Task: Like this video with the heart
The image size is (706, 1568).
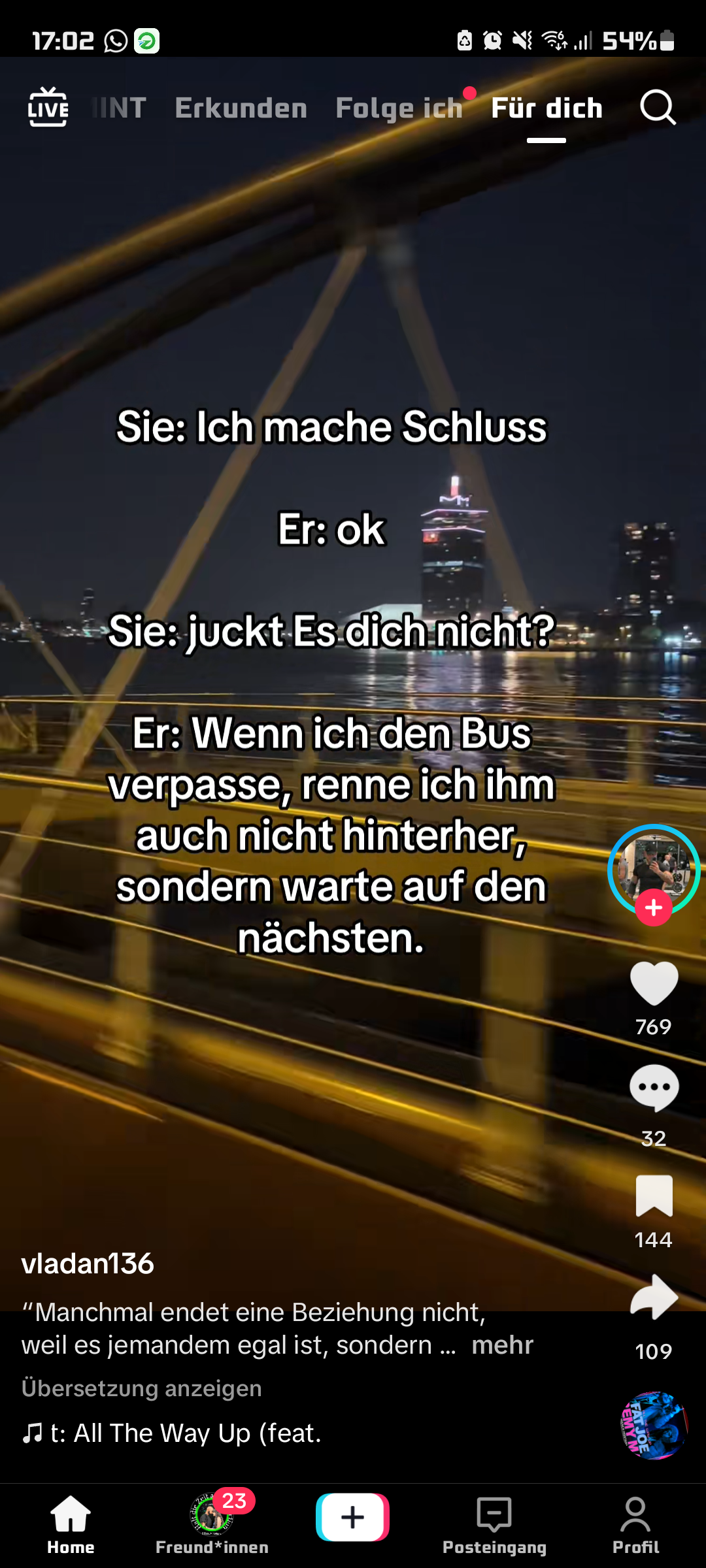Action: [x=653, y=984]
